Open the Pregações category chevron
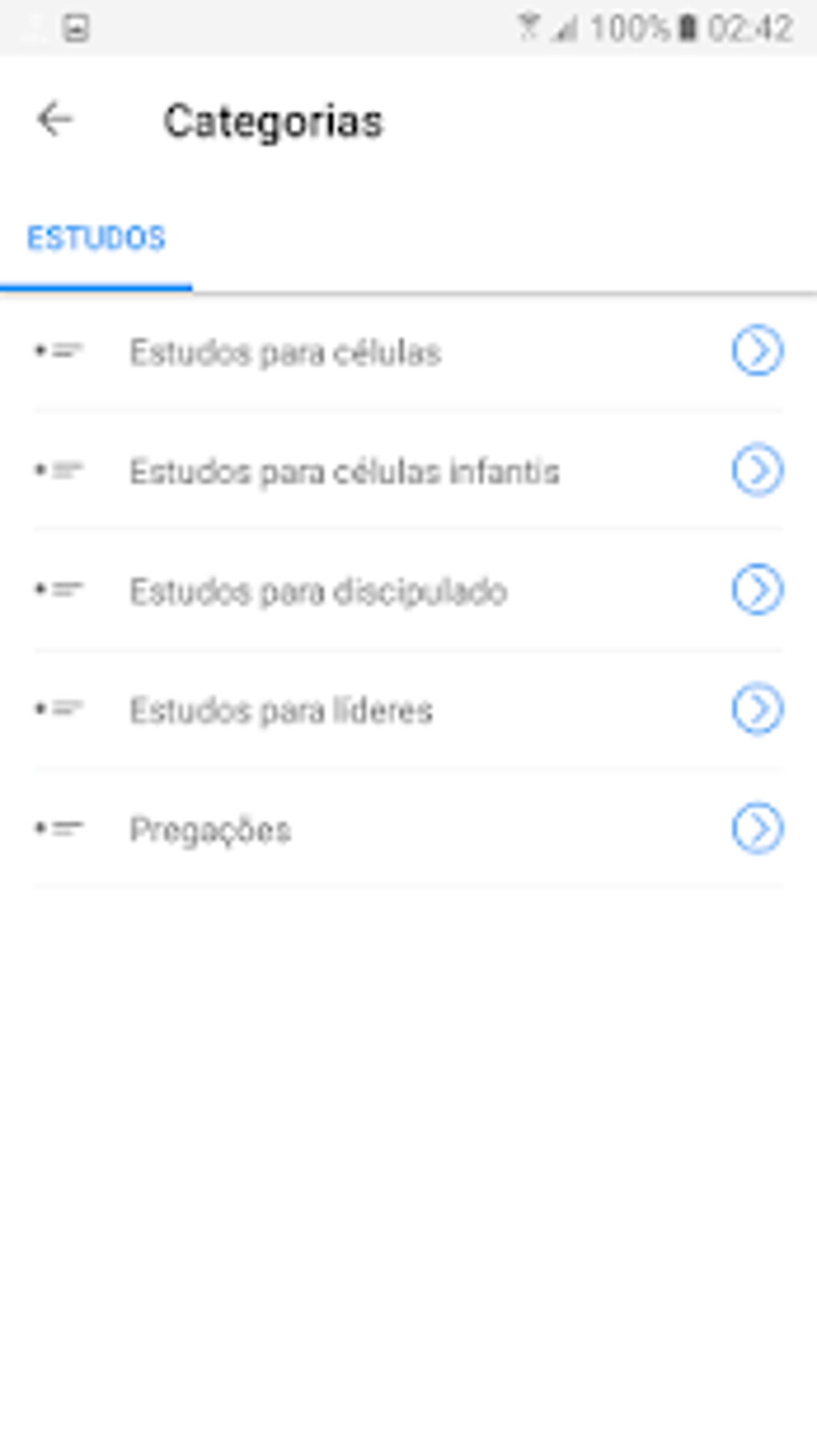This screenshot has width=817, height=1456. (757, 829)
